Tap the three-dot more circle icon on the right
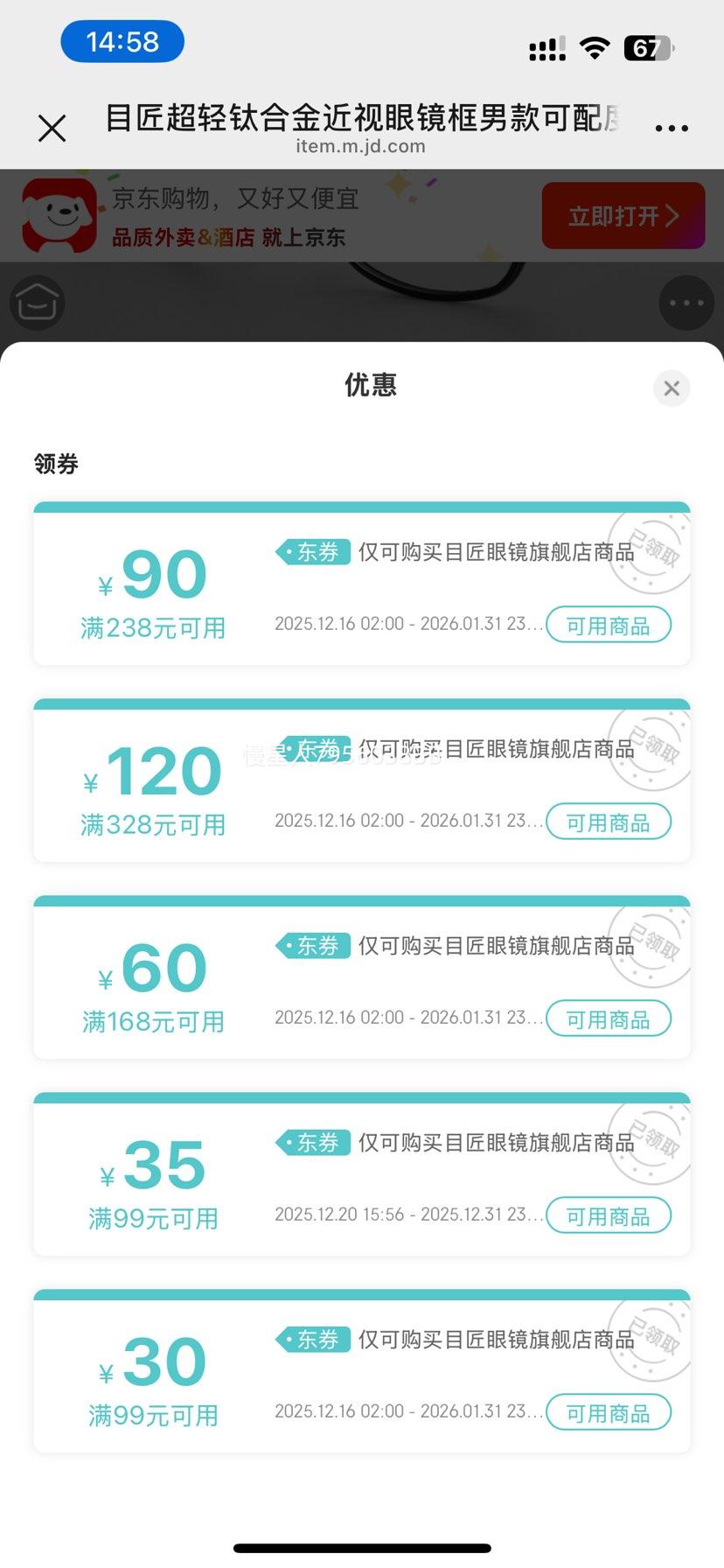Viewport: 724px width, 1568px height. click(686, 303)
